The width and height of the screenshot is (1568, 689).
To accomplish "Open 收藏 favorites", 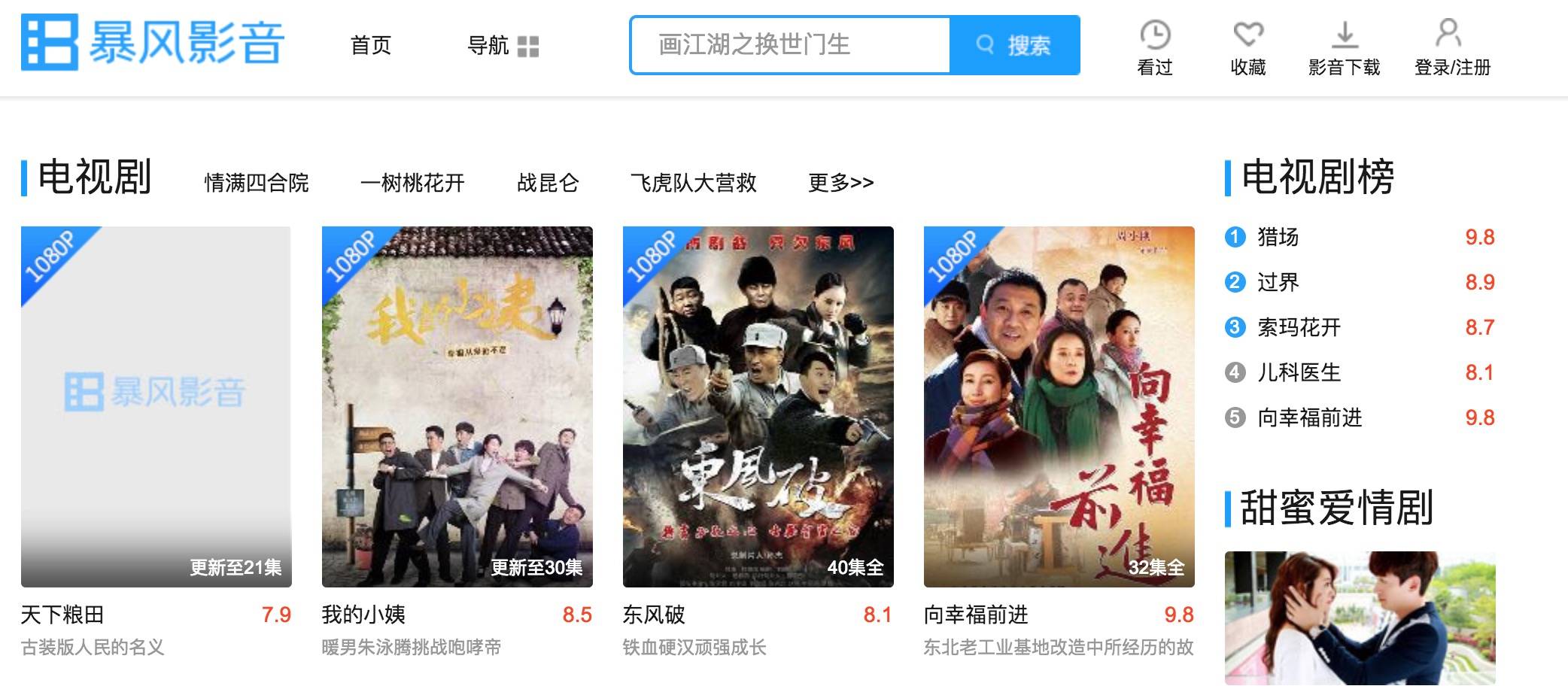I will (1248, 48).
